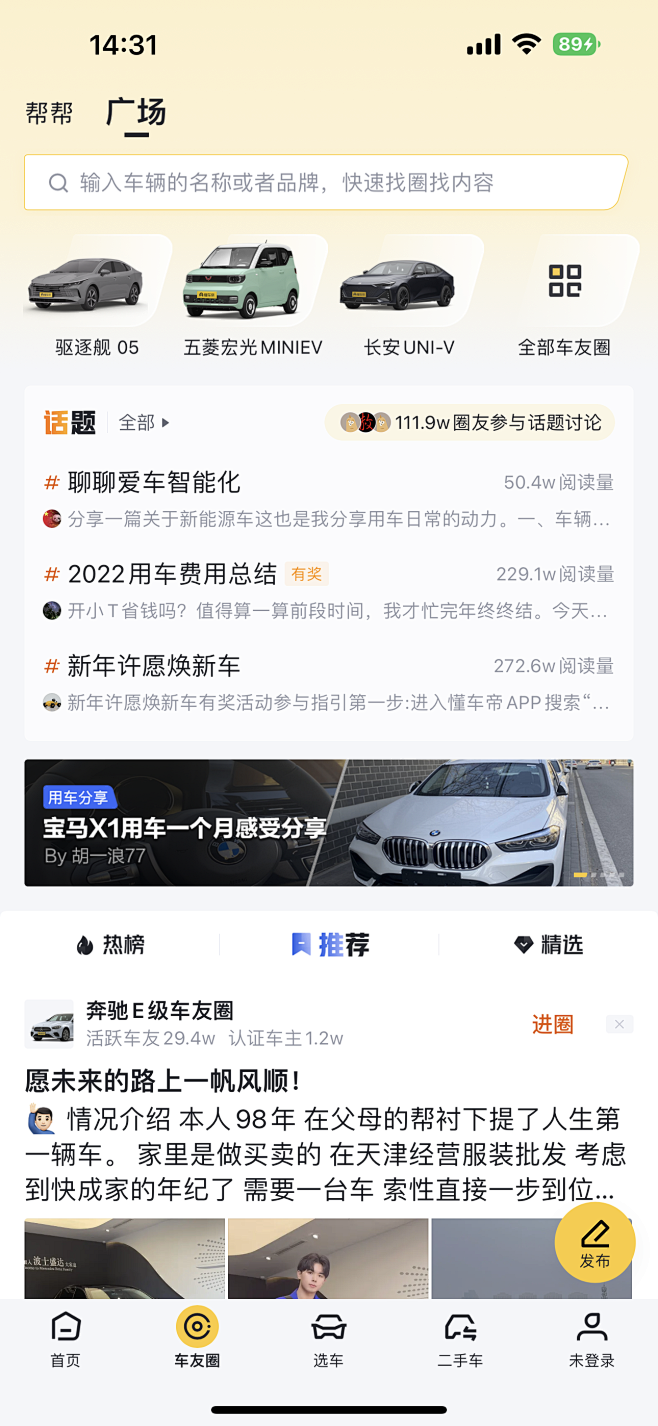Viewport: 658px width, 1426px height.
Task: Dismiss the 奔驰E级车友圈 post
Action: [x=619, y=1024]
